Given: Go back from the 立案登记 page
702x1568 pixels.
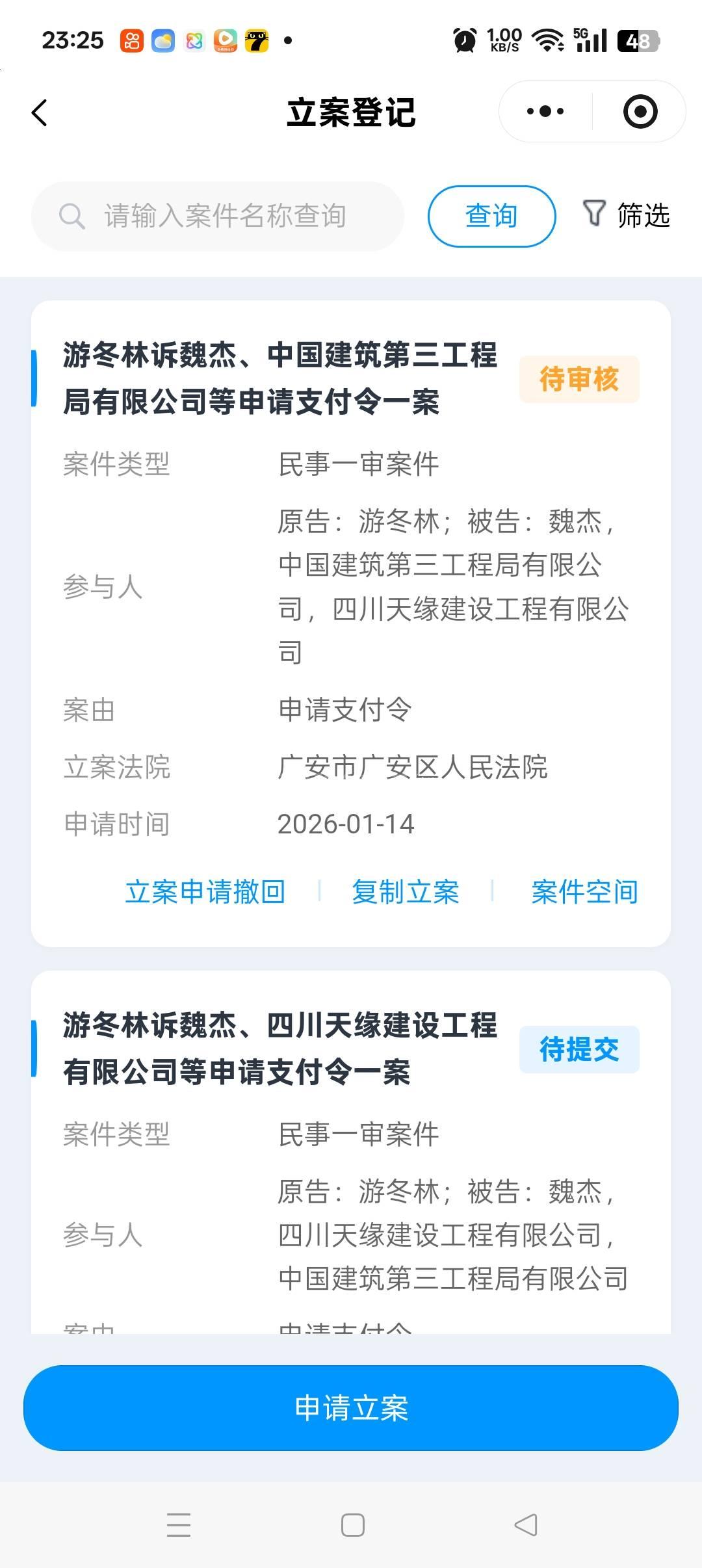Looking at the screenshot, I should [40, 112].
